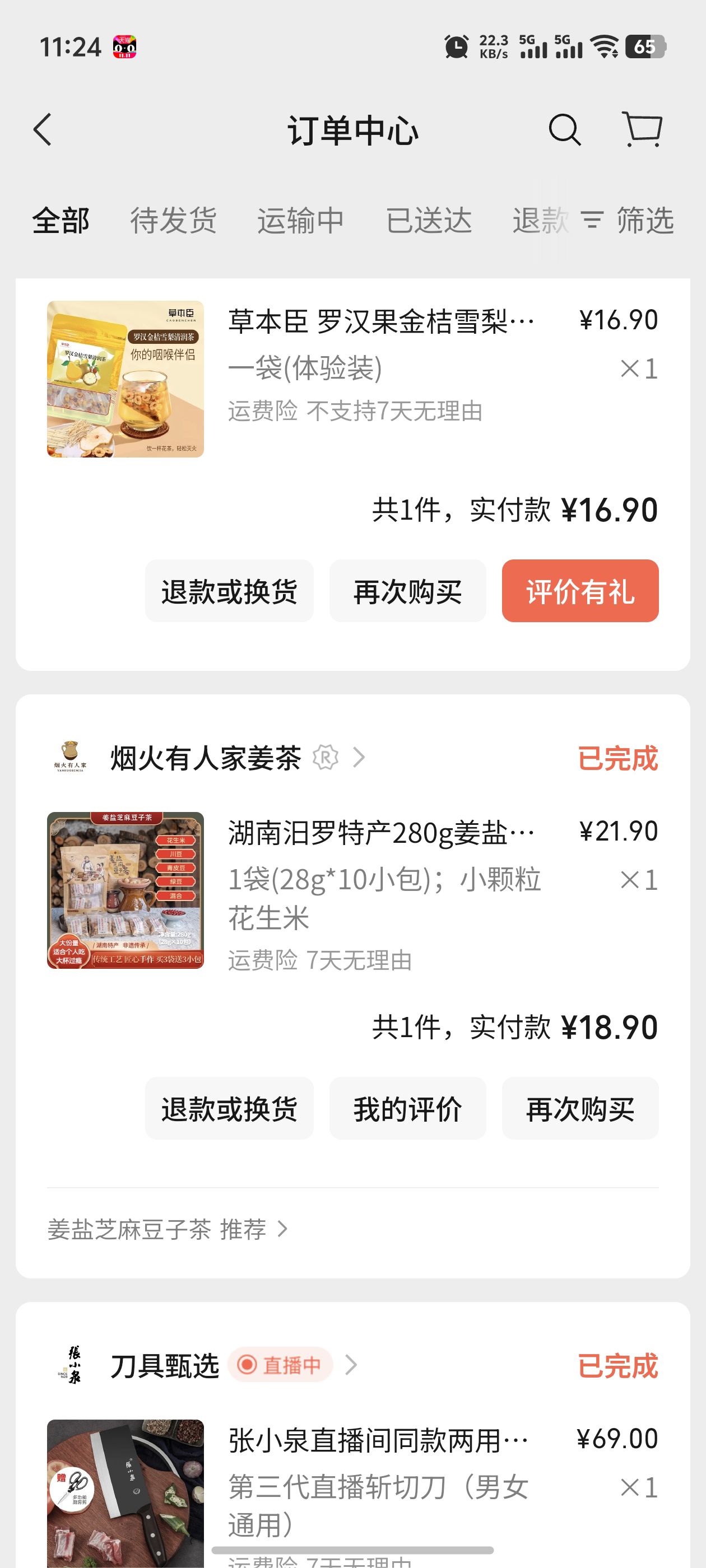View 我的评价 for the 姜盐茶 order
Screen dimensions: 706x1568
[x=407, y=1108]
